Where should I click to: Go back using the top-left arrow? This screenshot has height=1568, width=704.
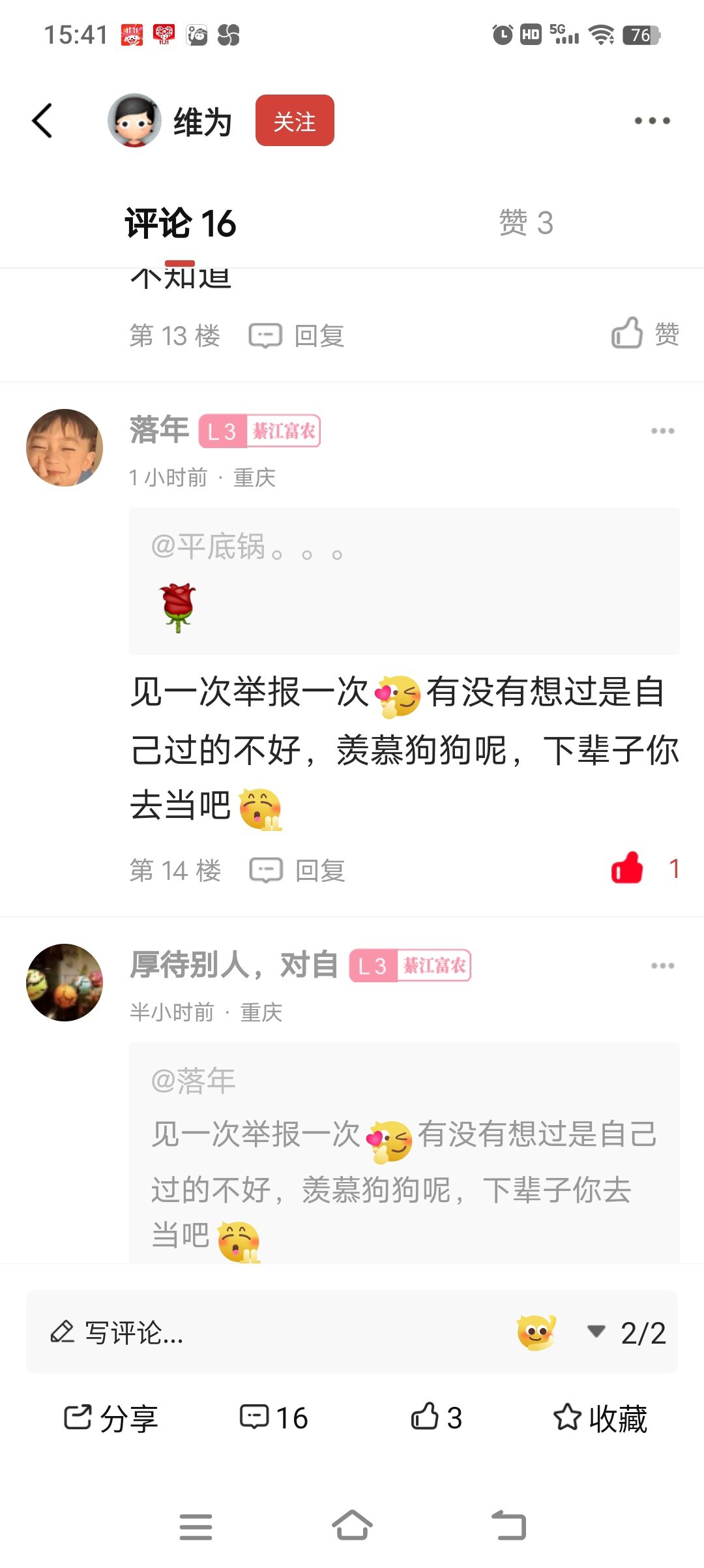click(x=43, y=121)
